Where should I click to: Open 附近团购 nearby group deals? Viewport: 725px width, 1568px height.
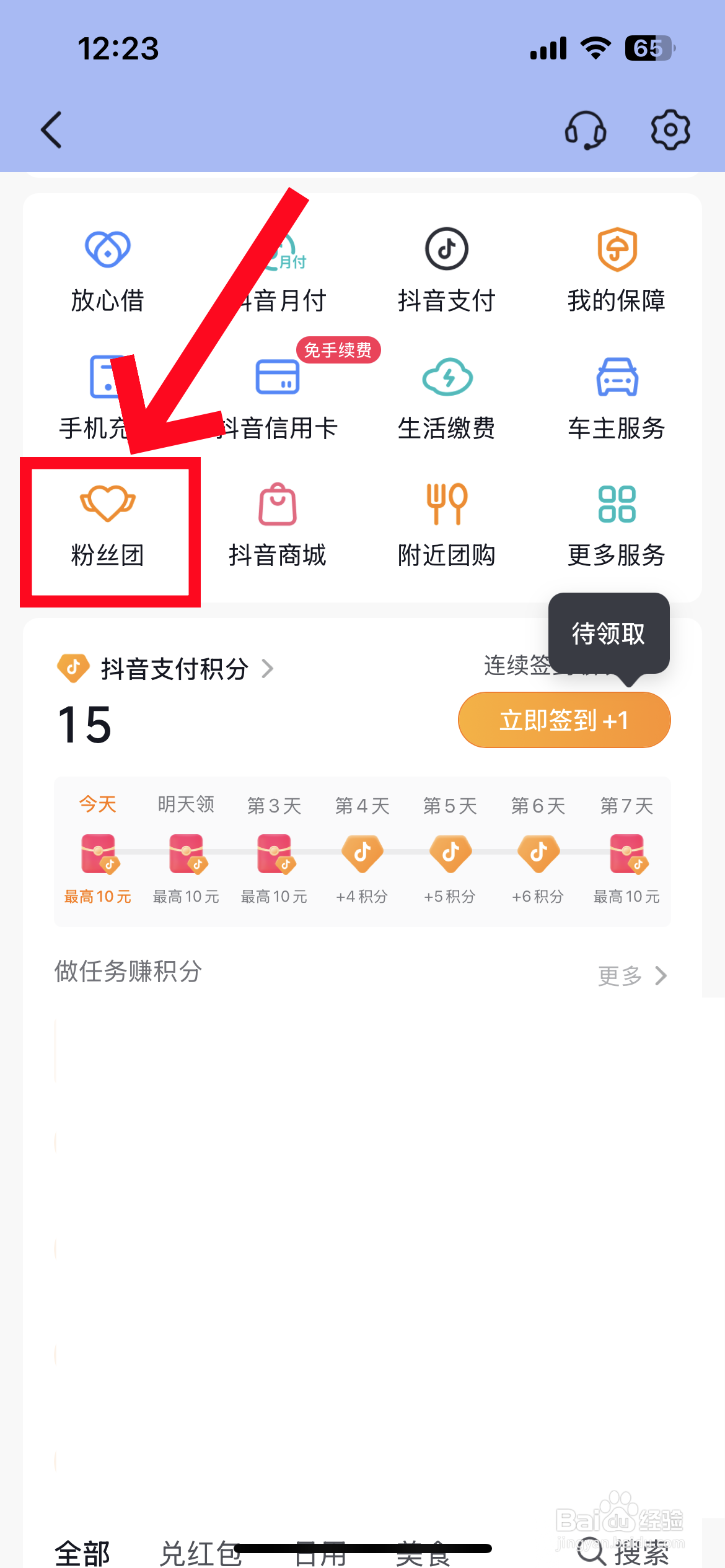[x=446, y=523]
